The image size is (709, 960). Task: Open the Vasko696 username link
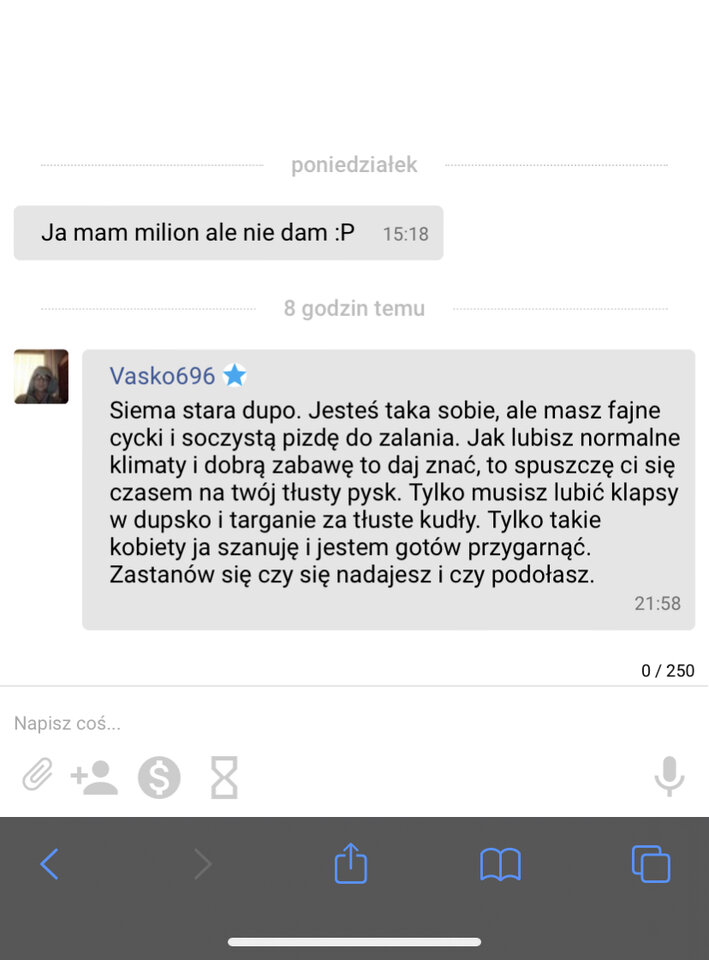[163, 376]
